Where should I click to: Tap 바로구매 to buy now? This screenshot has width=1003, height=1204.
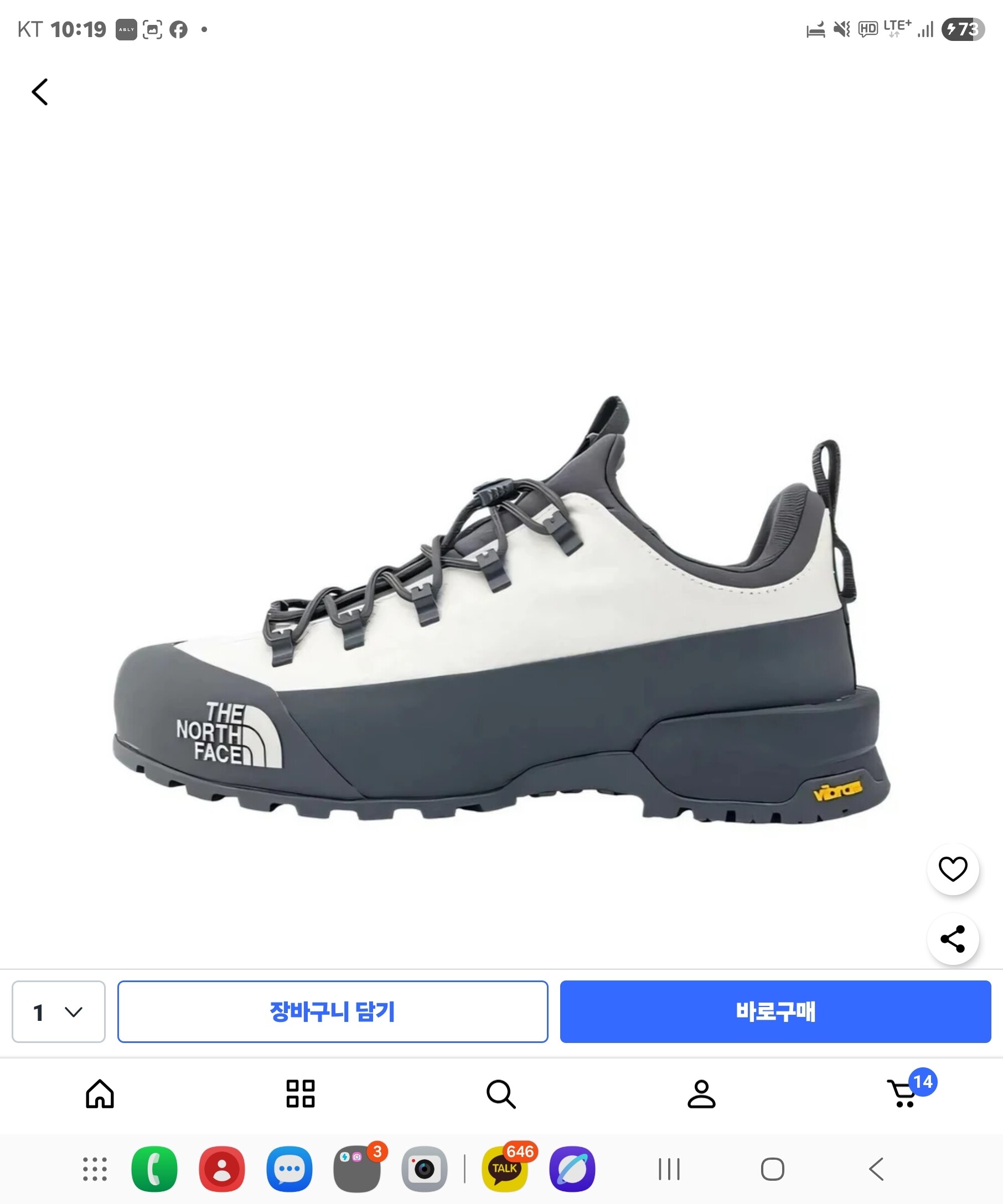[775, 1012]
